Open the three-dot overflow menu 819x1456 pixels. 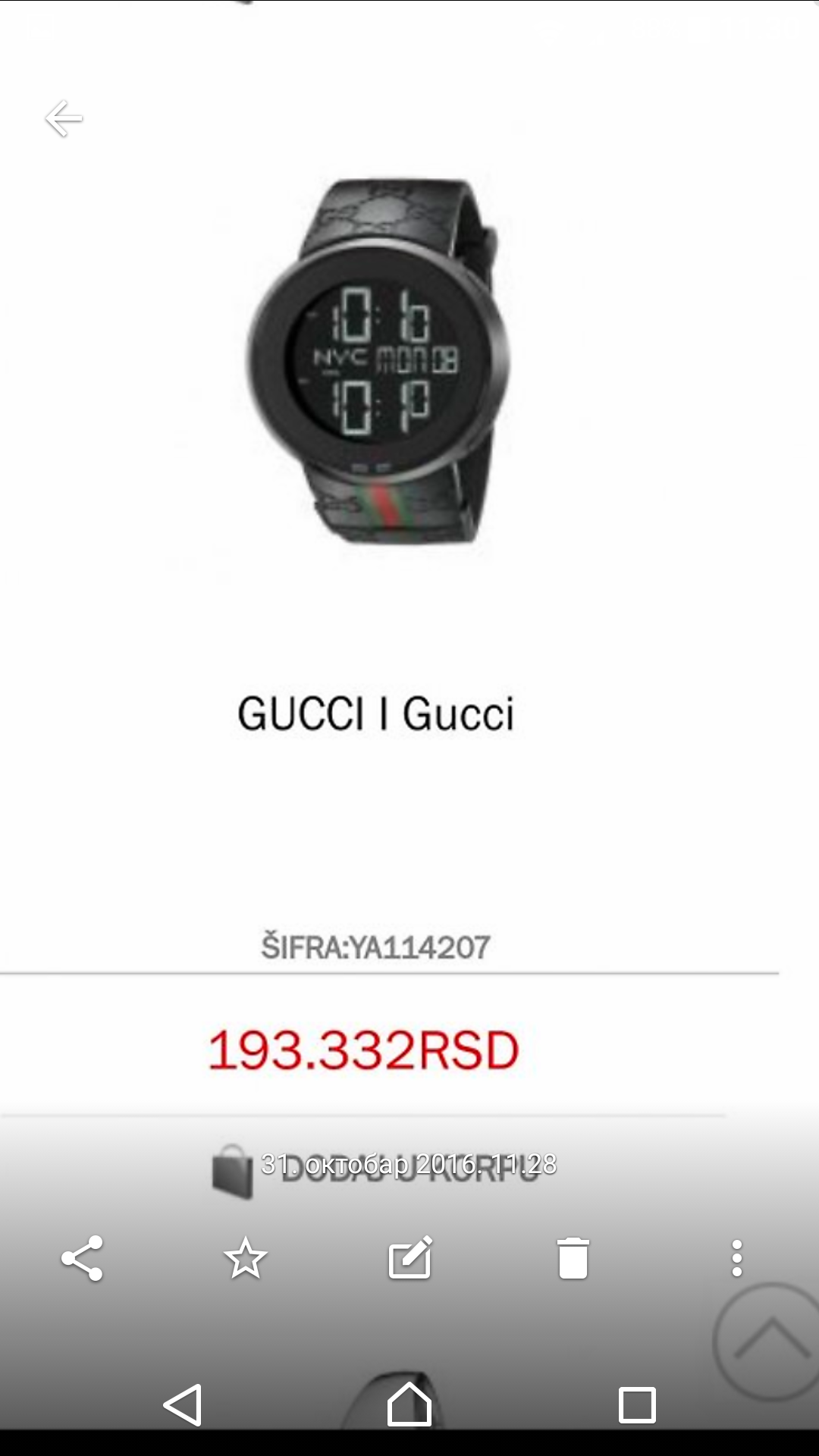tap(736, 1259)
